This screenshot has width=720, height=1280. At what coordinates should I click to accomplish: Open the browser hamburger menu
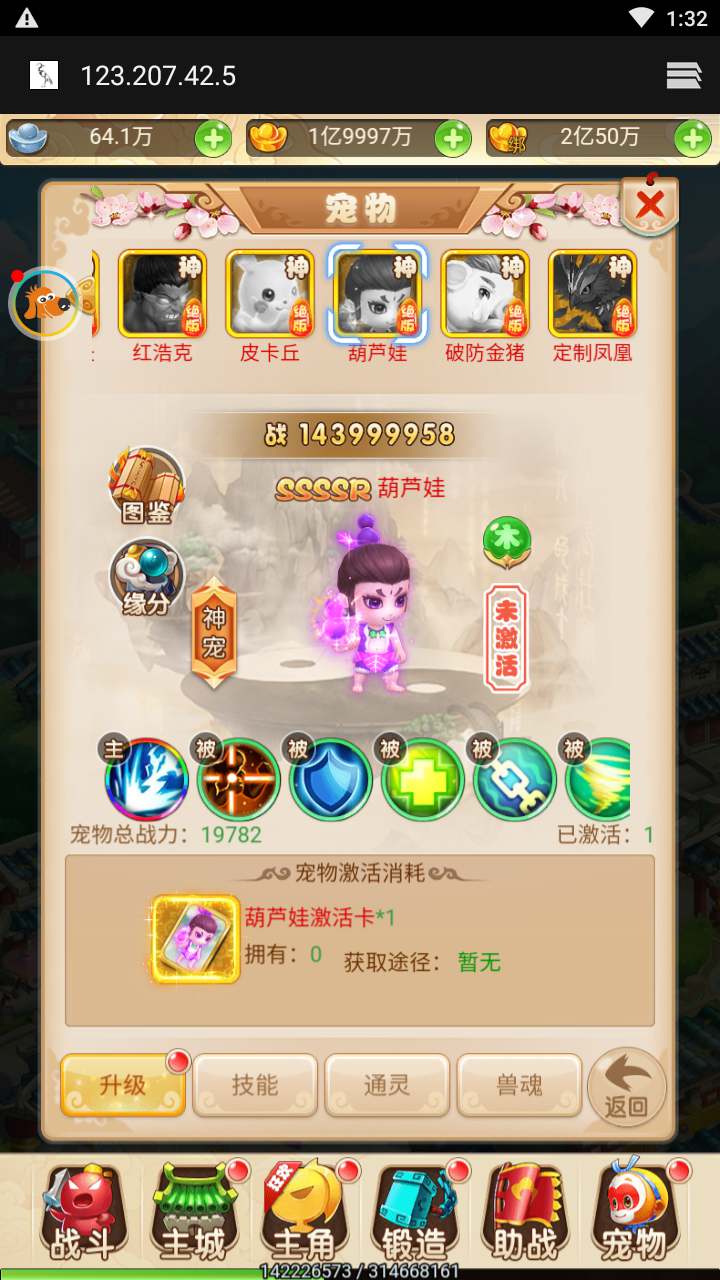click(684, 76)
